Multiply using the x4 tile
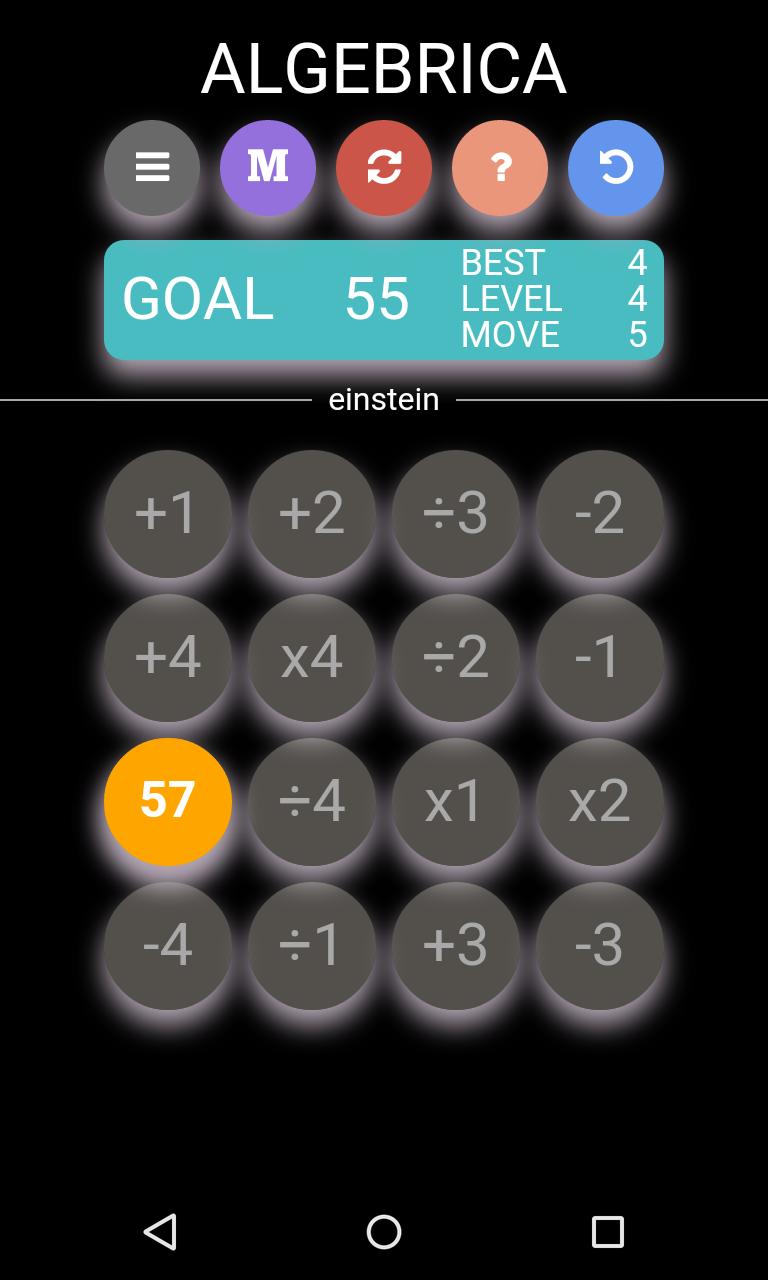This screenshot has height=1280, width=768. [x=312, y=657]
